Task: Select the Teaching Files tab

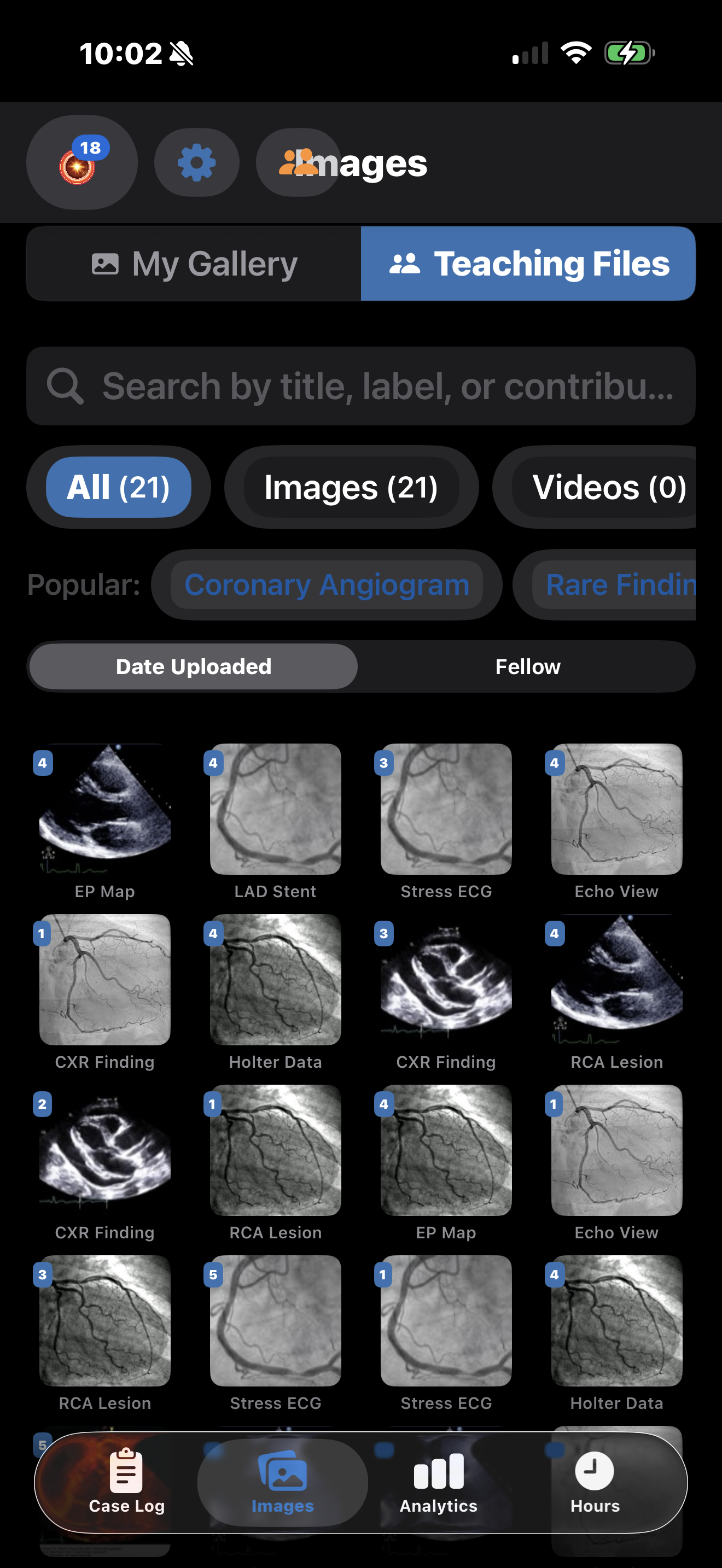Action: tap(528, 264)
